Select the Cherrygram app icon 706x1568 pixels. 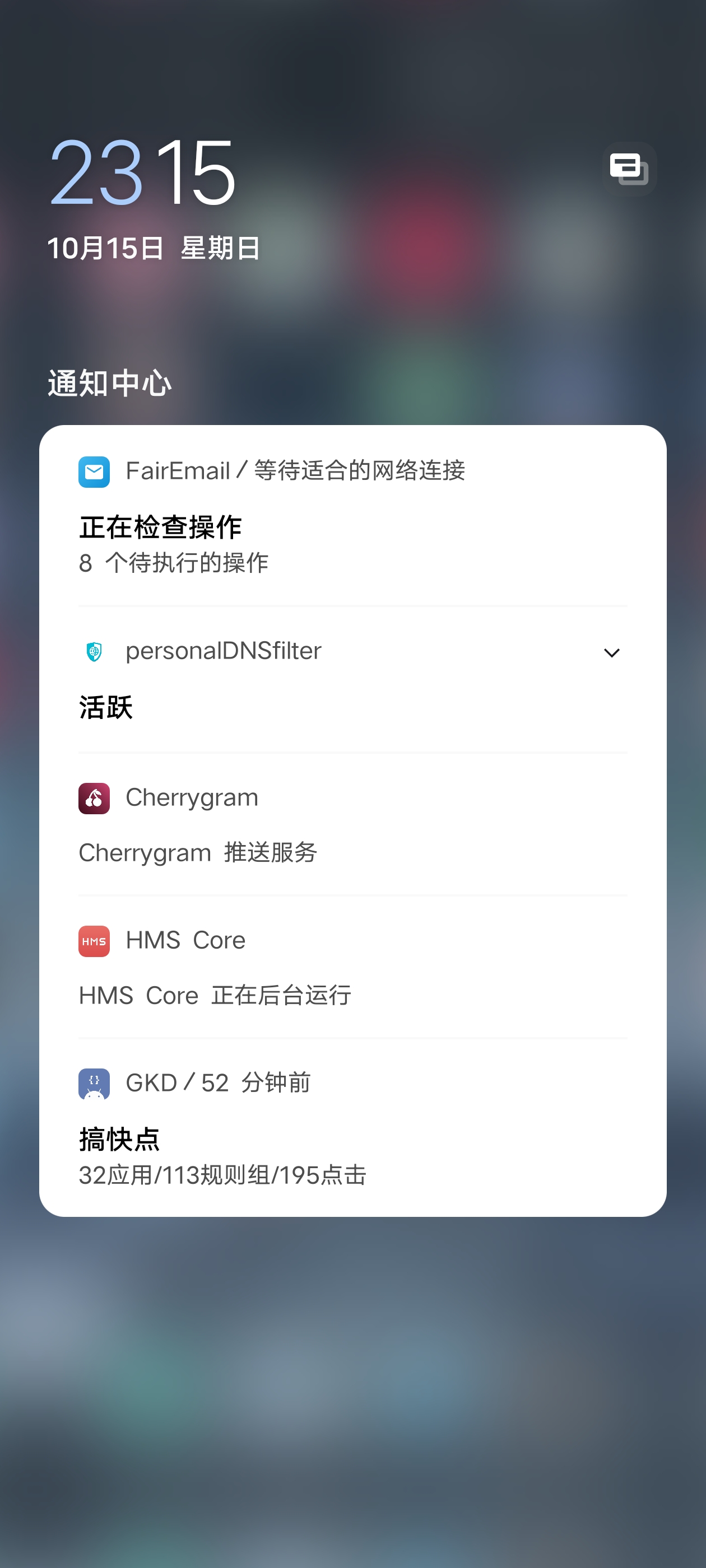coord(93,798)
